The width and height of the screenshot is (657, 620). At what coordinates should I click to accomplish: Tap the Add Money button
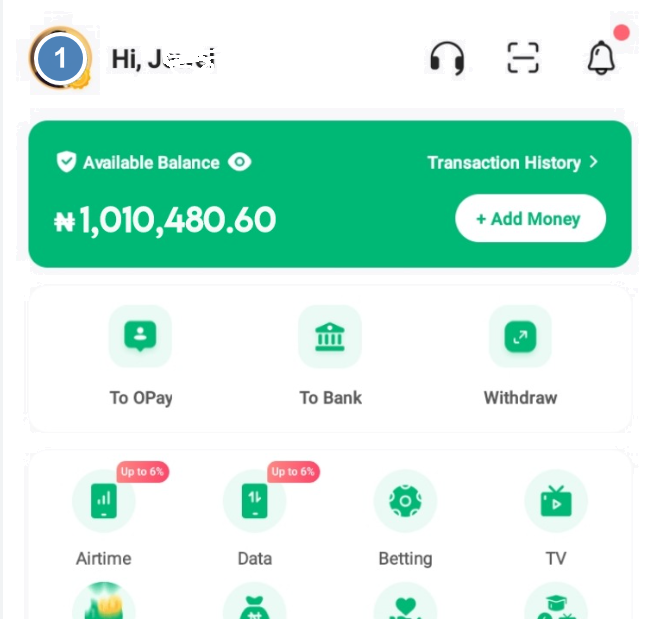[x=530, y=218]
